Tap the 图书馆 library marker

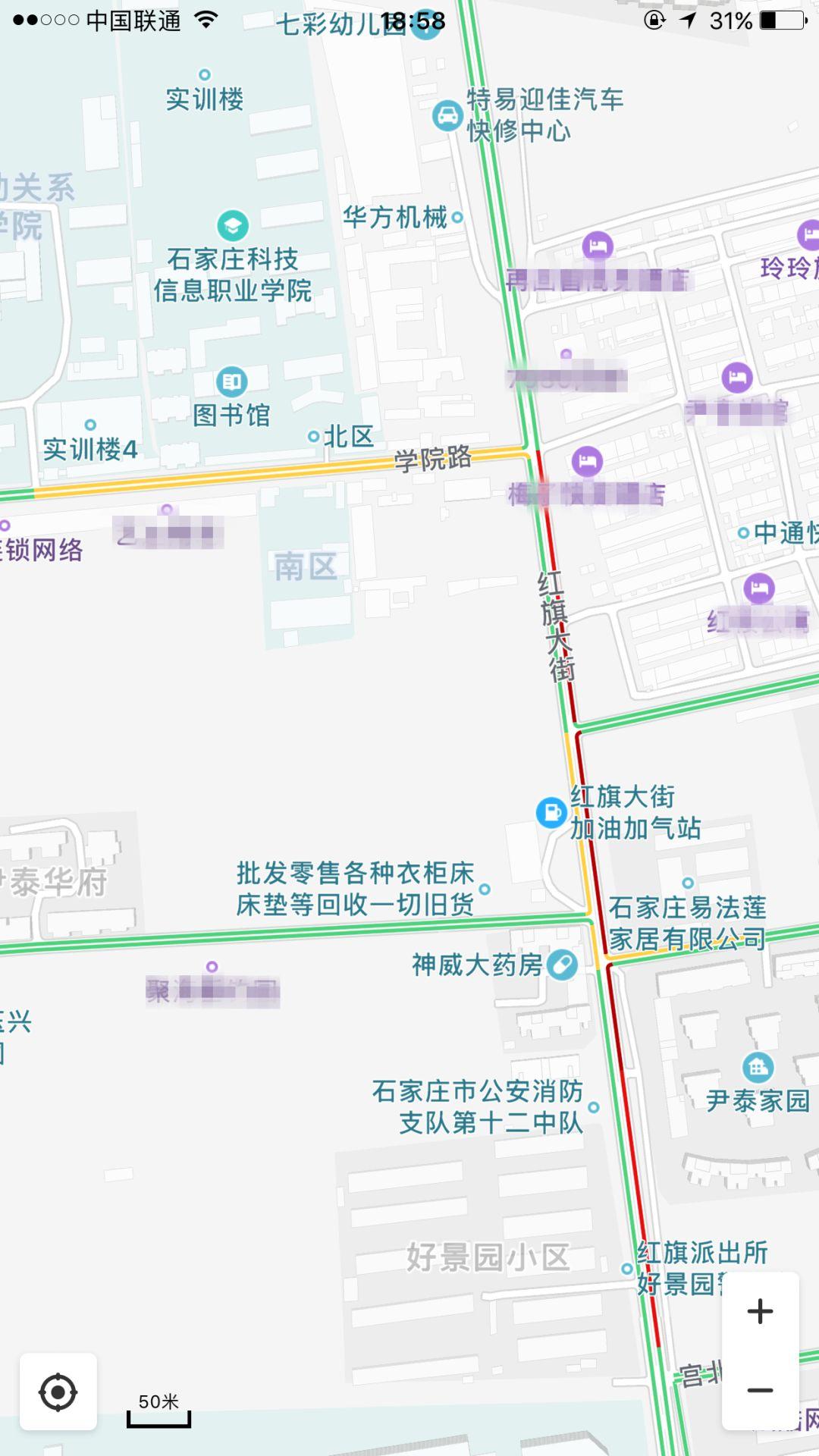(232, 381)
